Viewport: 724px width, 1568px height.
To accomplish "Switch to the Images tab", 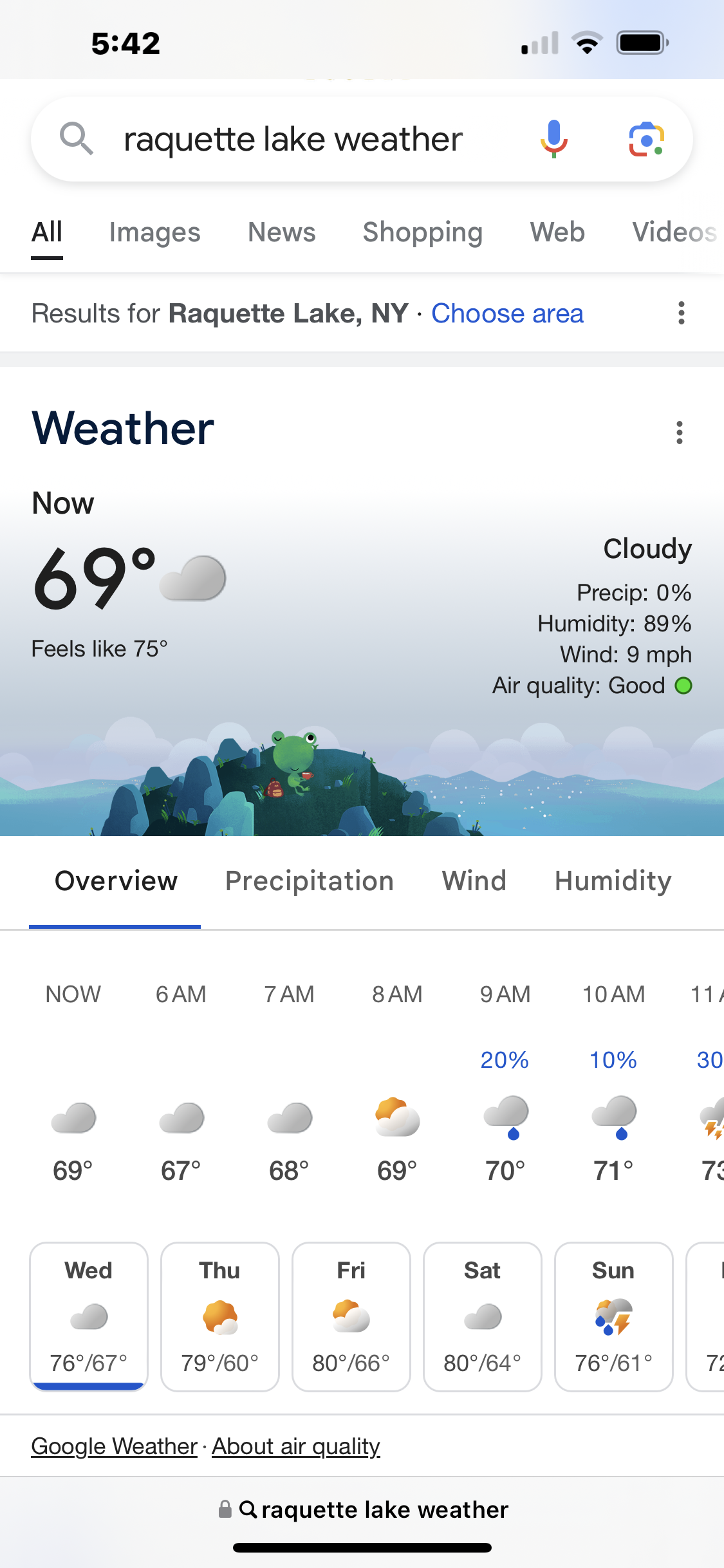I will (154, 232).
